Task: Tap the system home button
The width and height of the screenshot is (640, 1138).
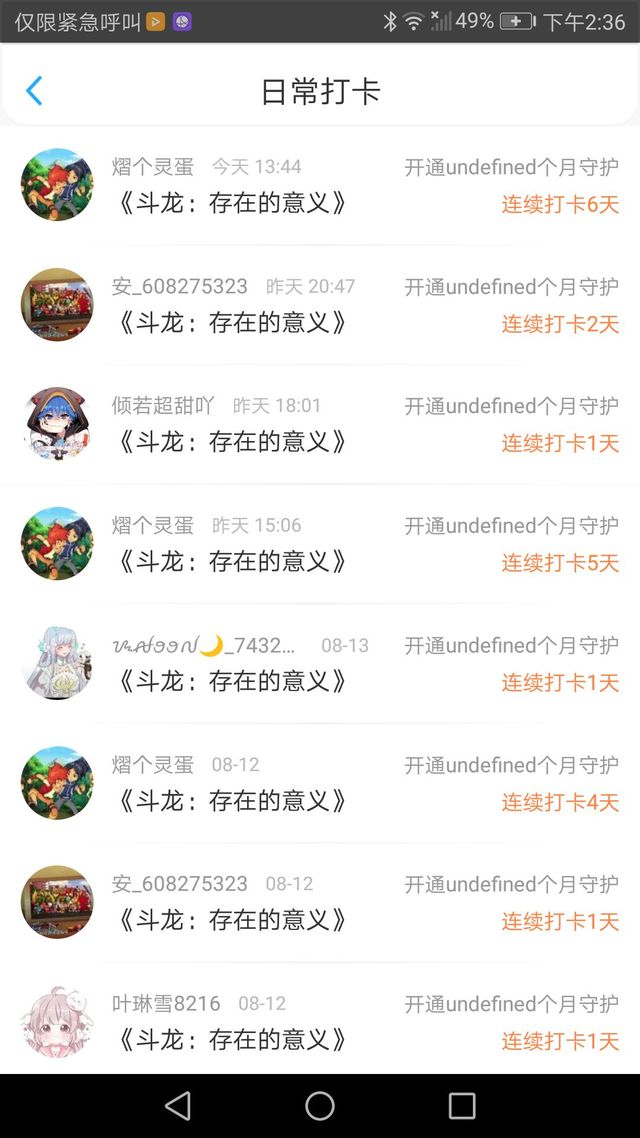Action: point(320,1105)
